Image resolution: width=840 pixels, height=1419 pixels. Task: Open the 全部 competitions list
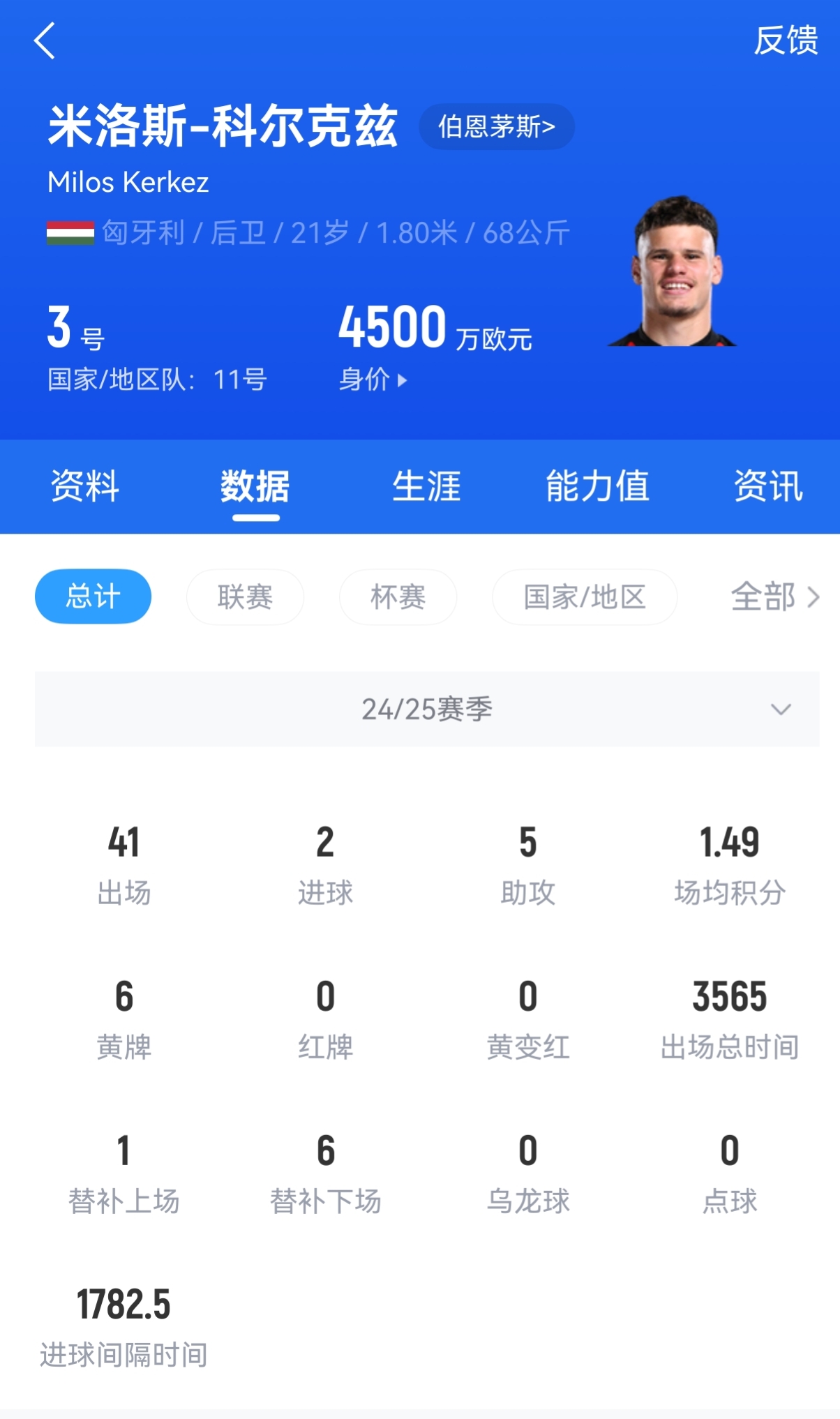pos(774,597)
